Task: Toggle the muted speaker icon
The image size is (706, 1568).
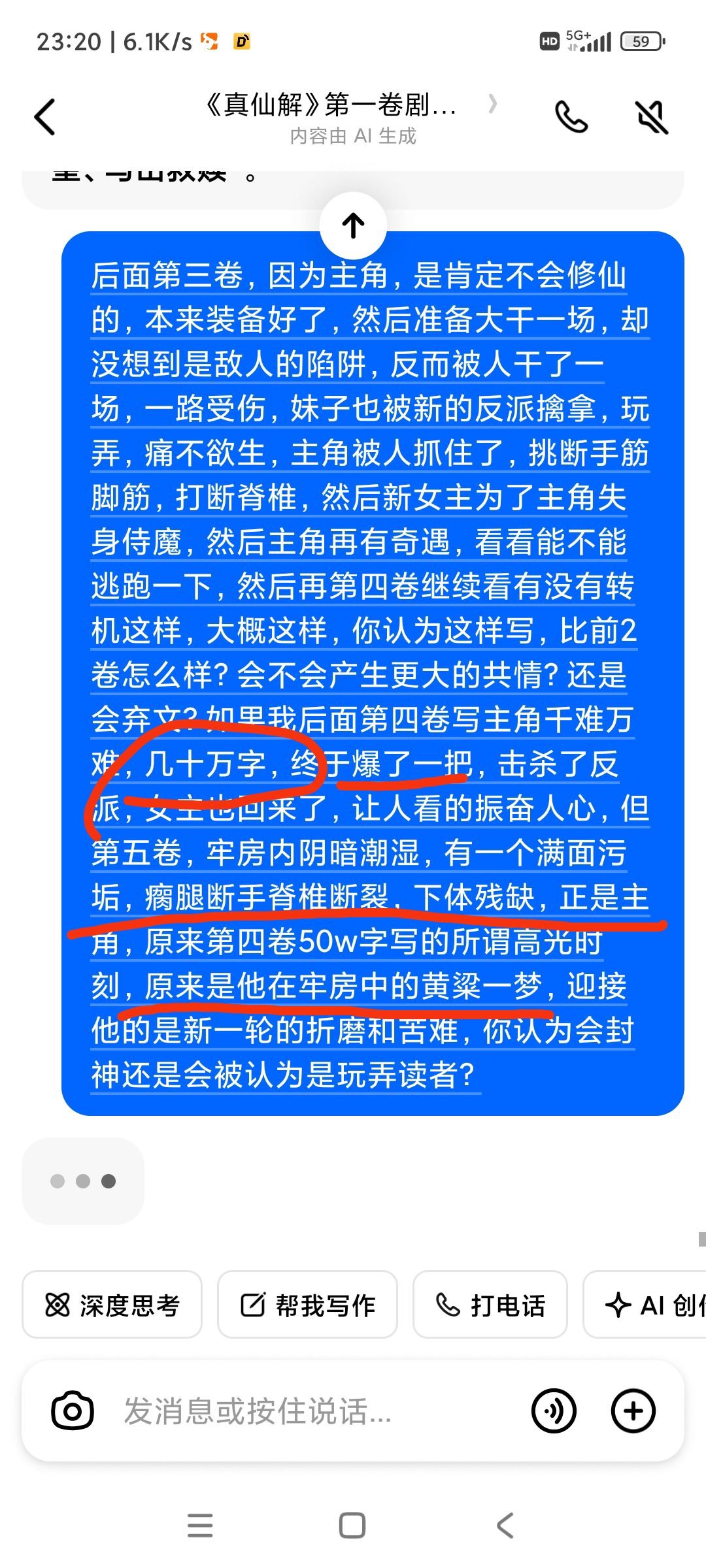Action: coord(652,118)
